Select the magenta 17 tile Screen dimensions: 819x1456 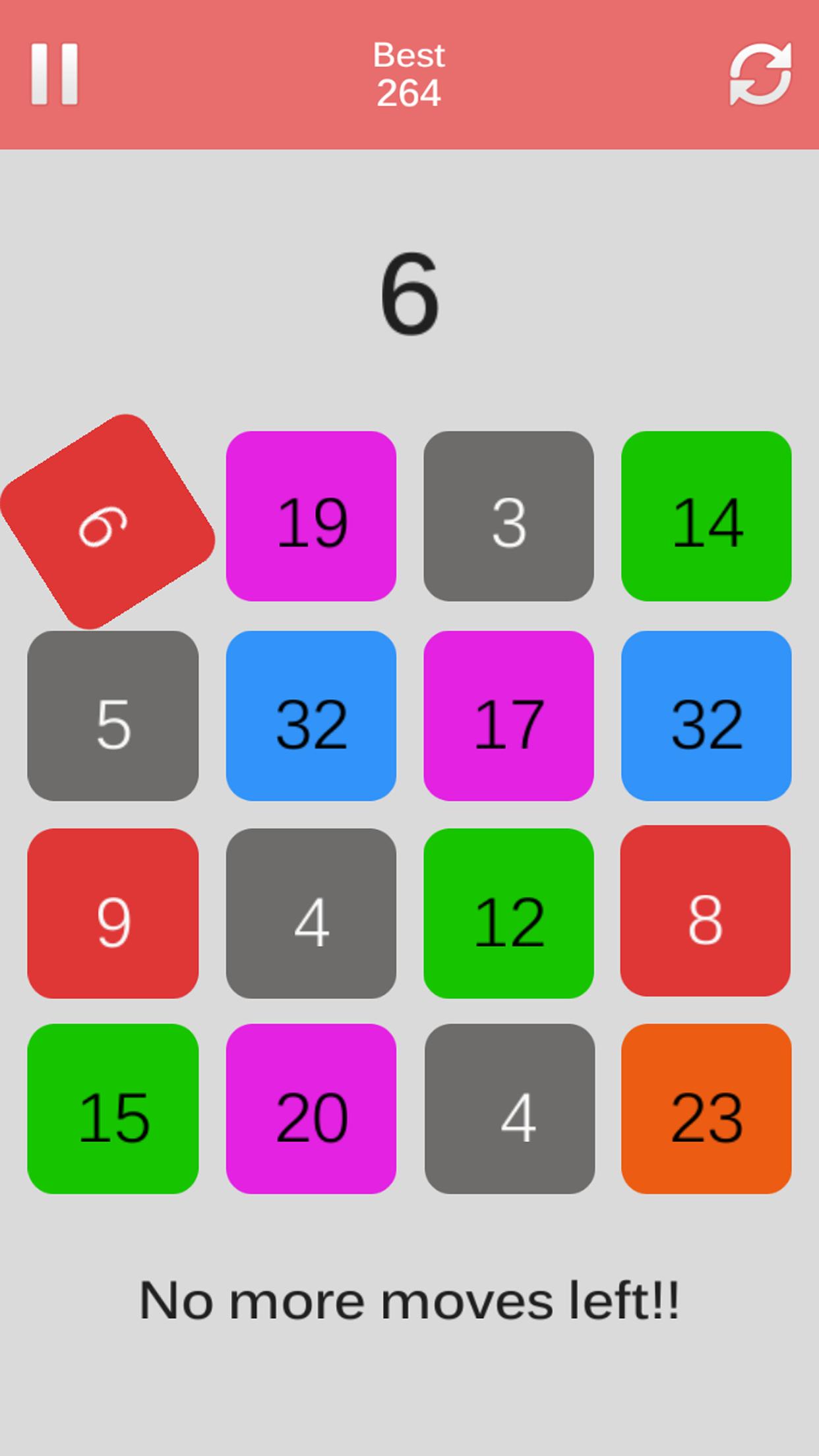coord(508,716)
